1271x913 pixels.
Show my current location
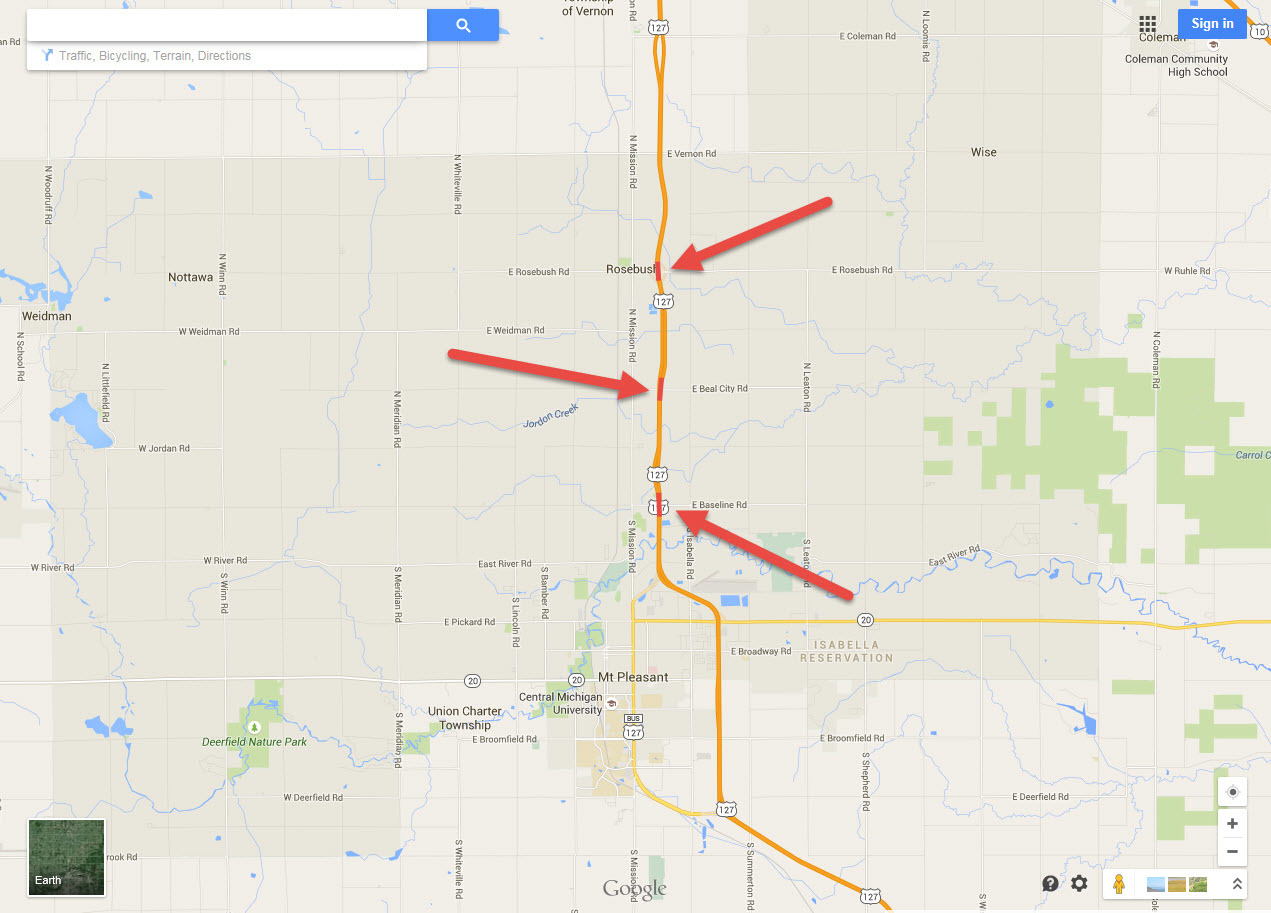tap(1232, 792)
